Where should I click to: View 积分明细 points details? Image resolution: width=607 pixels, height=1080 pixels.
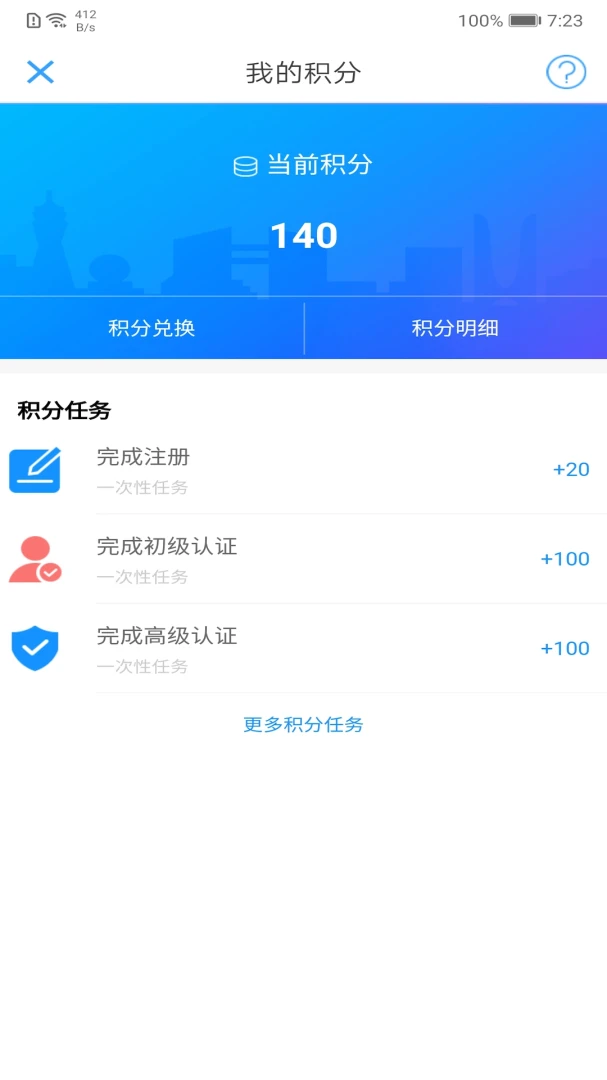(x=455, y=328)
